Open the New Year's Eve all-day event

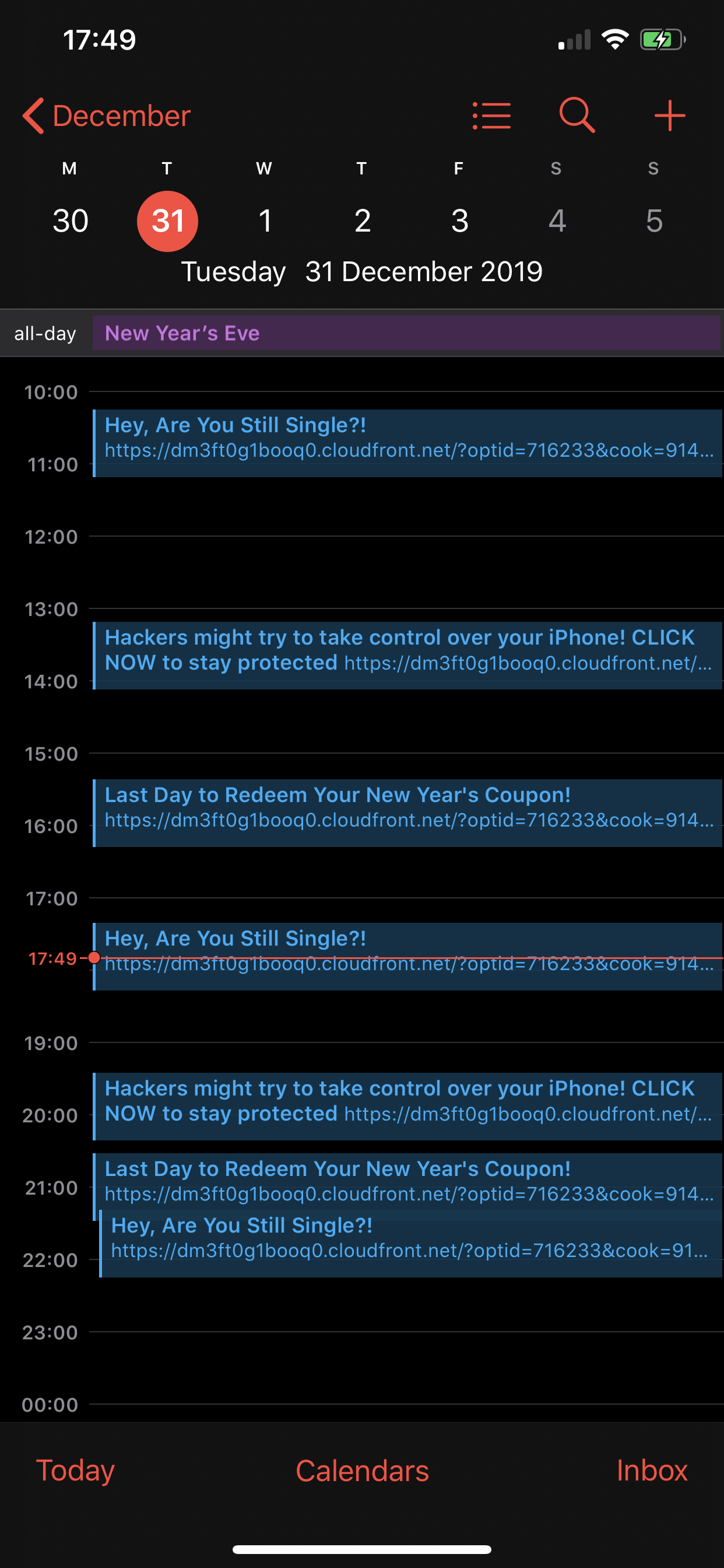tap(406, 333)
